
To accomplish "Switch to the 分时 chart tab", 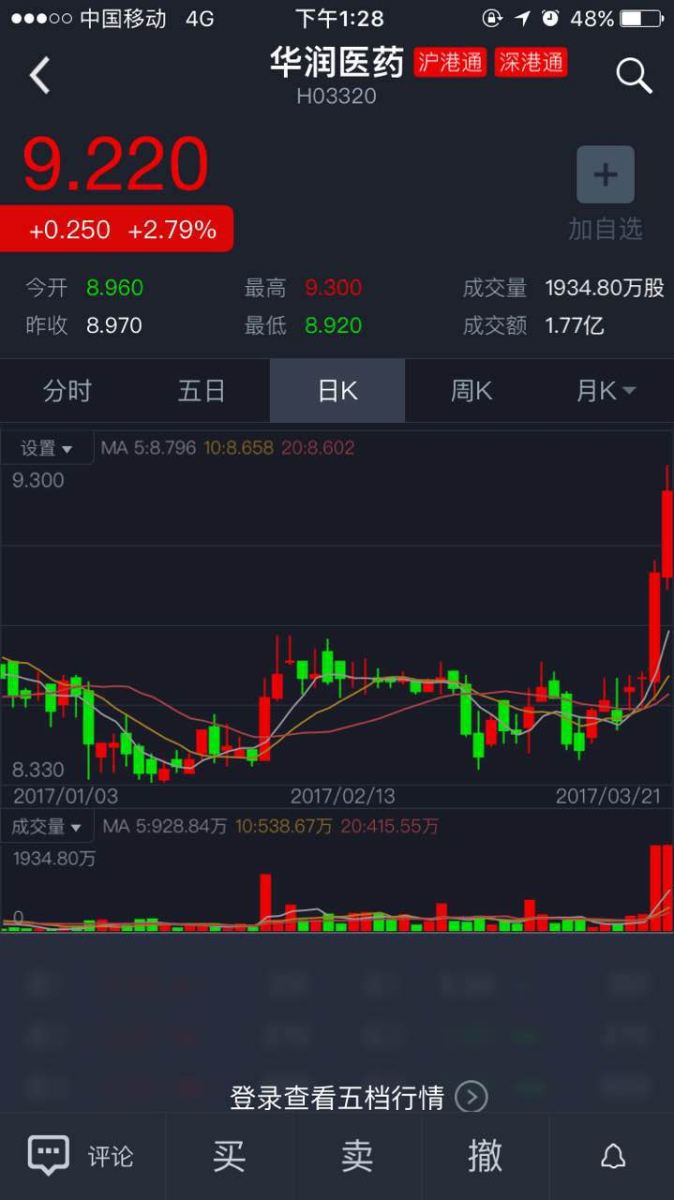I will click(x=67, y=391).
